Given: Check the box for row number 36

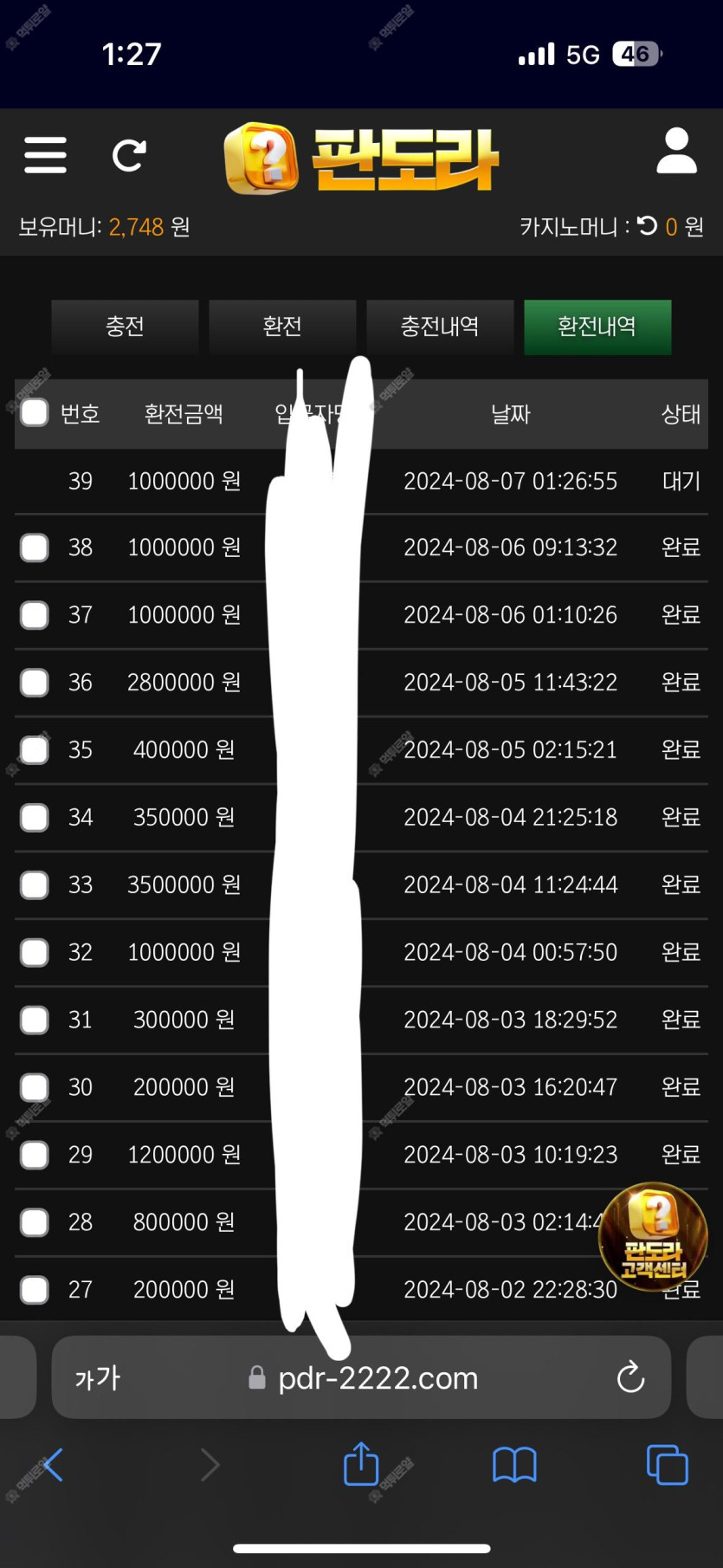Looking at the screenshot, I should point(35,683).
